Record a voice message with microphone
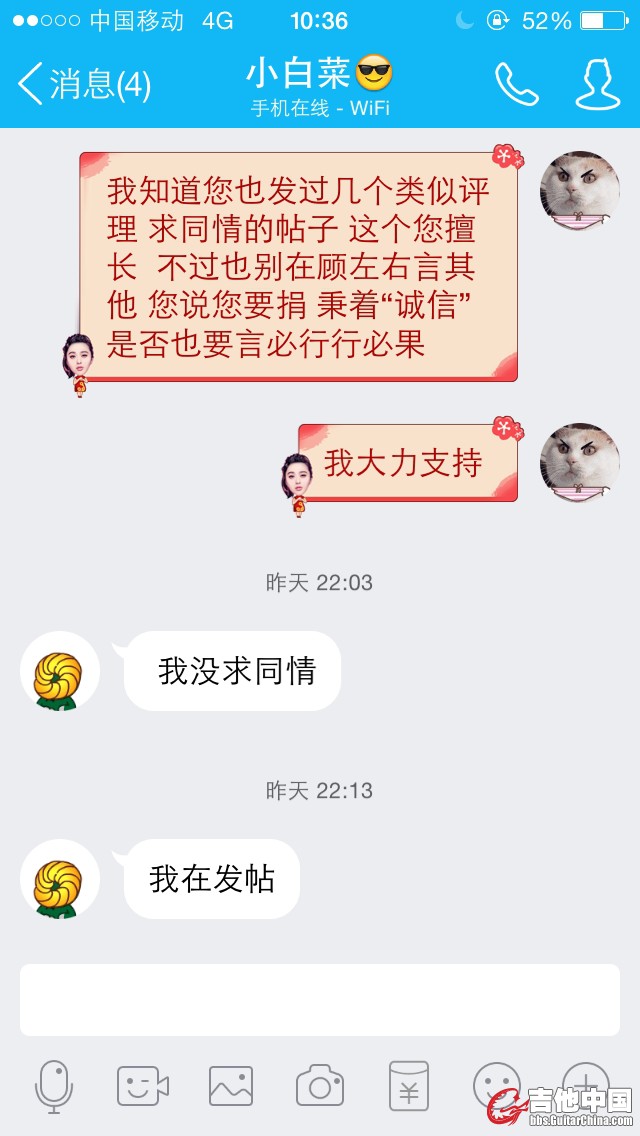Image resolution: width=640 pixels, height=1136 pixels. click(x=54, y=1086)
